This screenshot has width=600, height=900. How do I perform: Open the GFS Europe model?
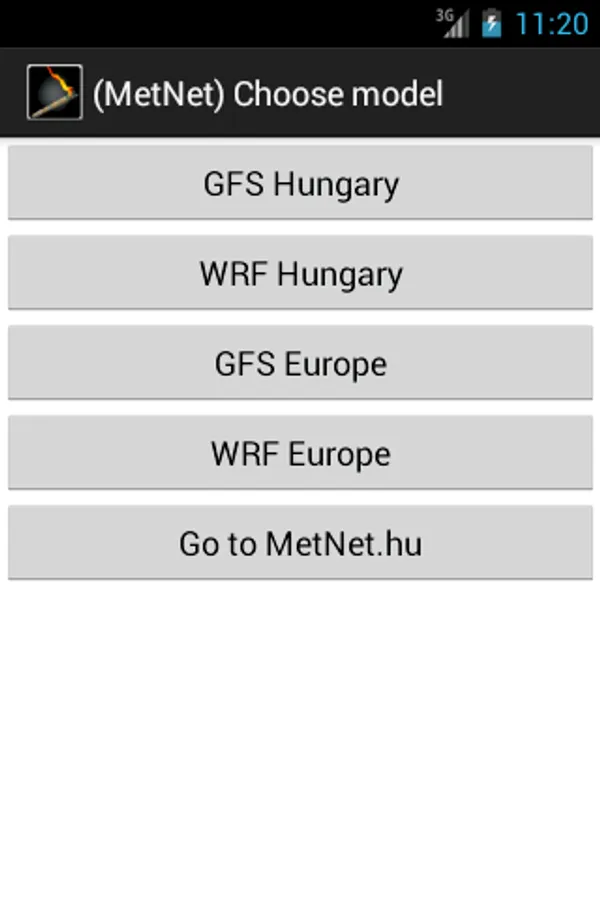click(300, 363)
